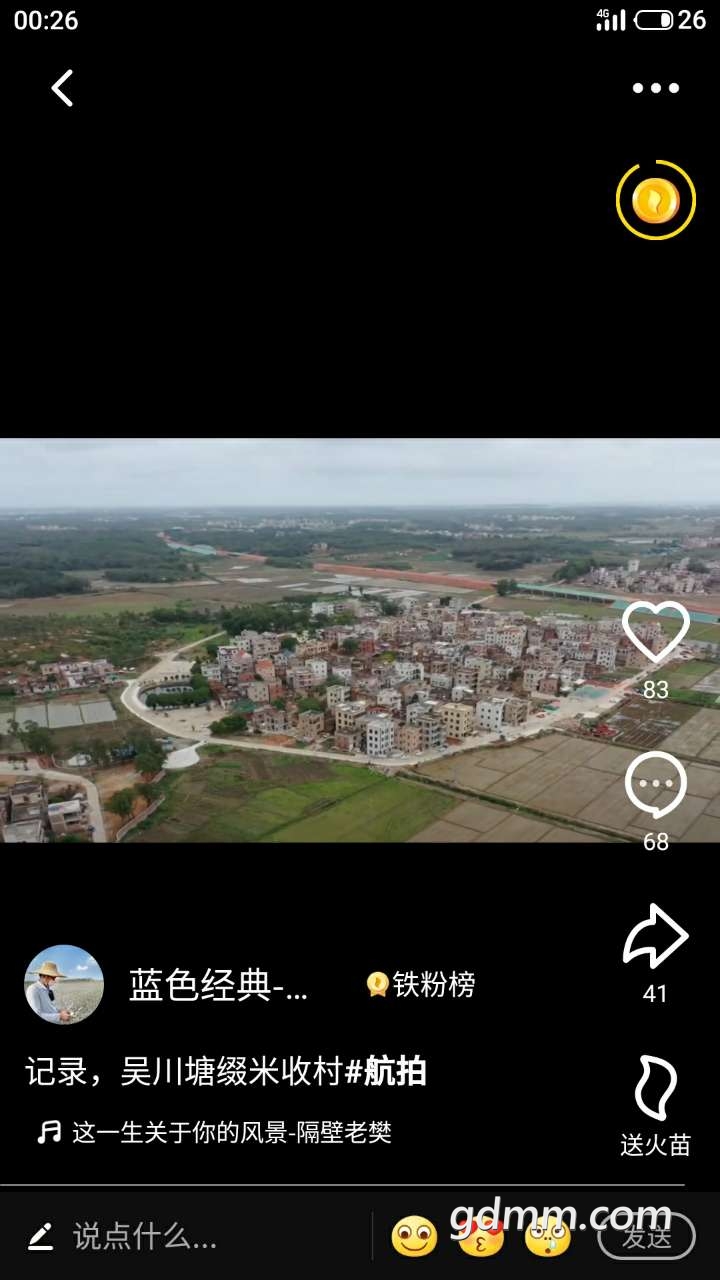Insert the smiling face emoji

pyautogui.click(x=414, y=1237)
